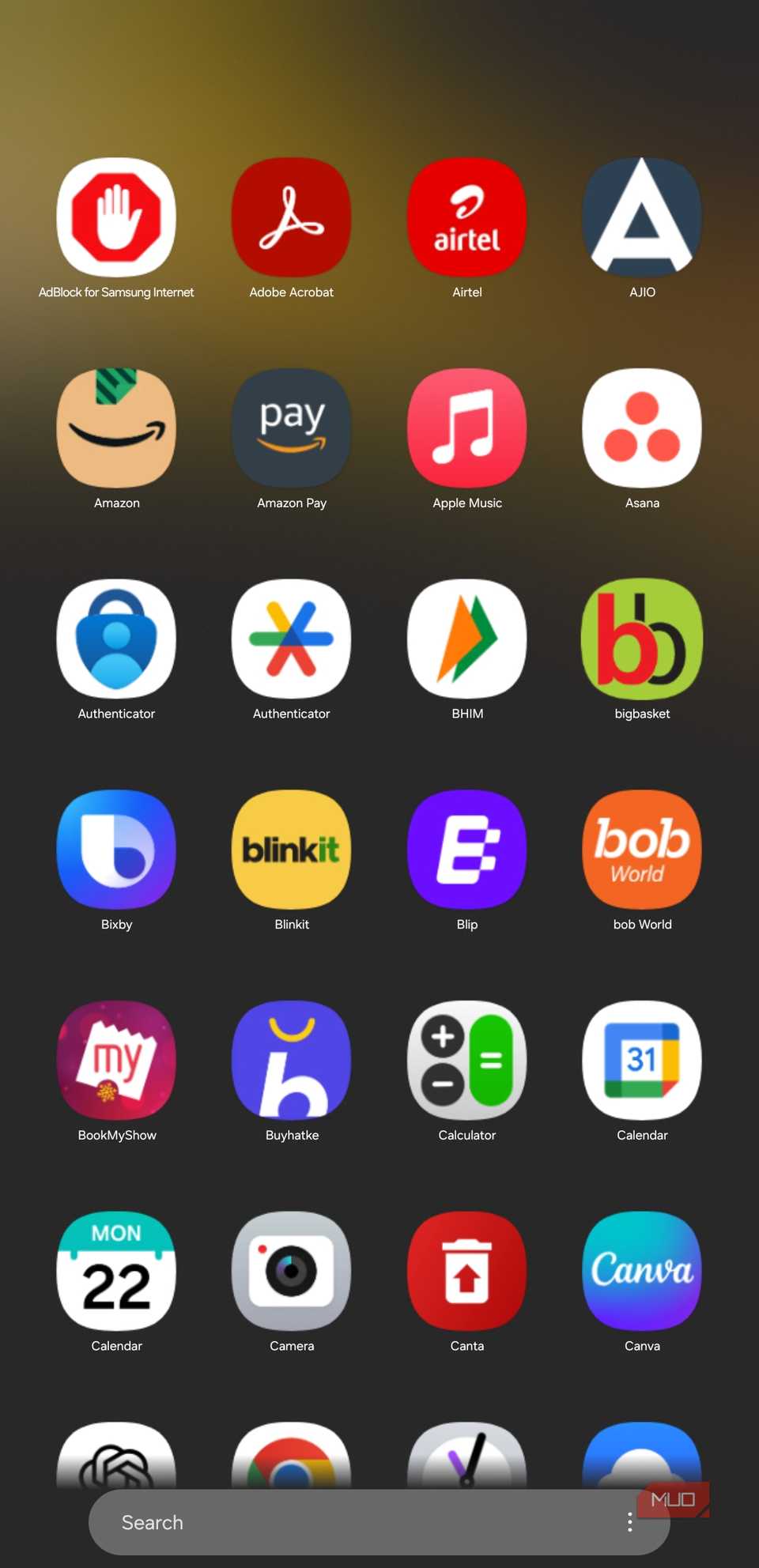Open the Calculator app
Image resolution: width=759 pixels, height=1568 pixels.
(466, 1060)
